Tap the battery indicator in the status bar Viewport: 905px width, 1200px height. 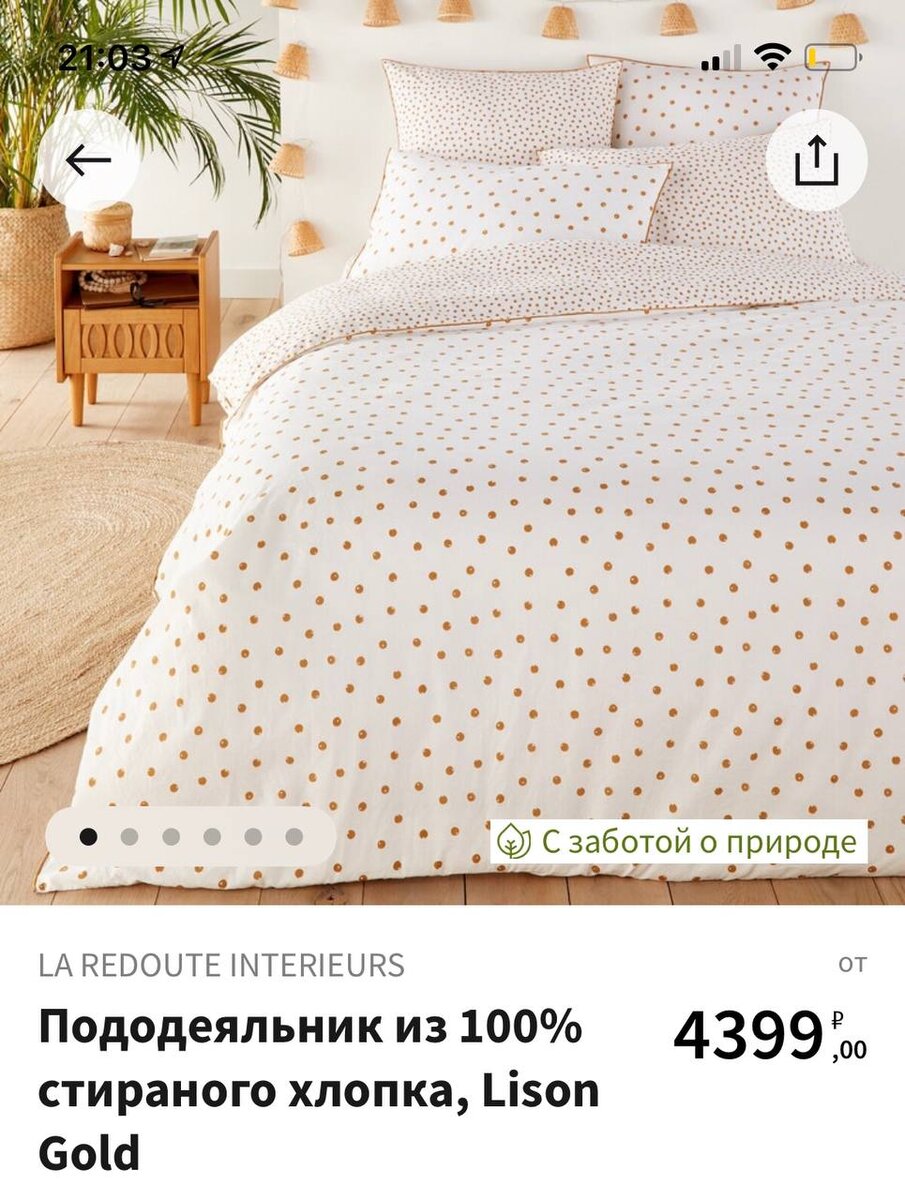833,58
